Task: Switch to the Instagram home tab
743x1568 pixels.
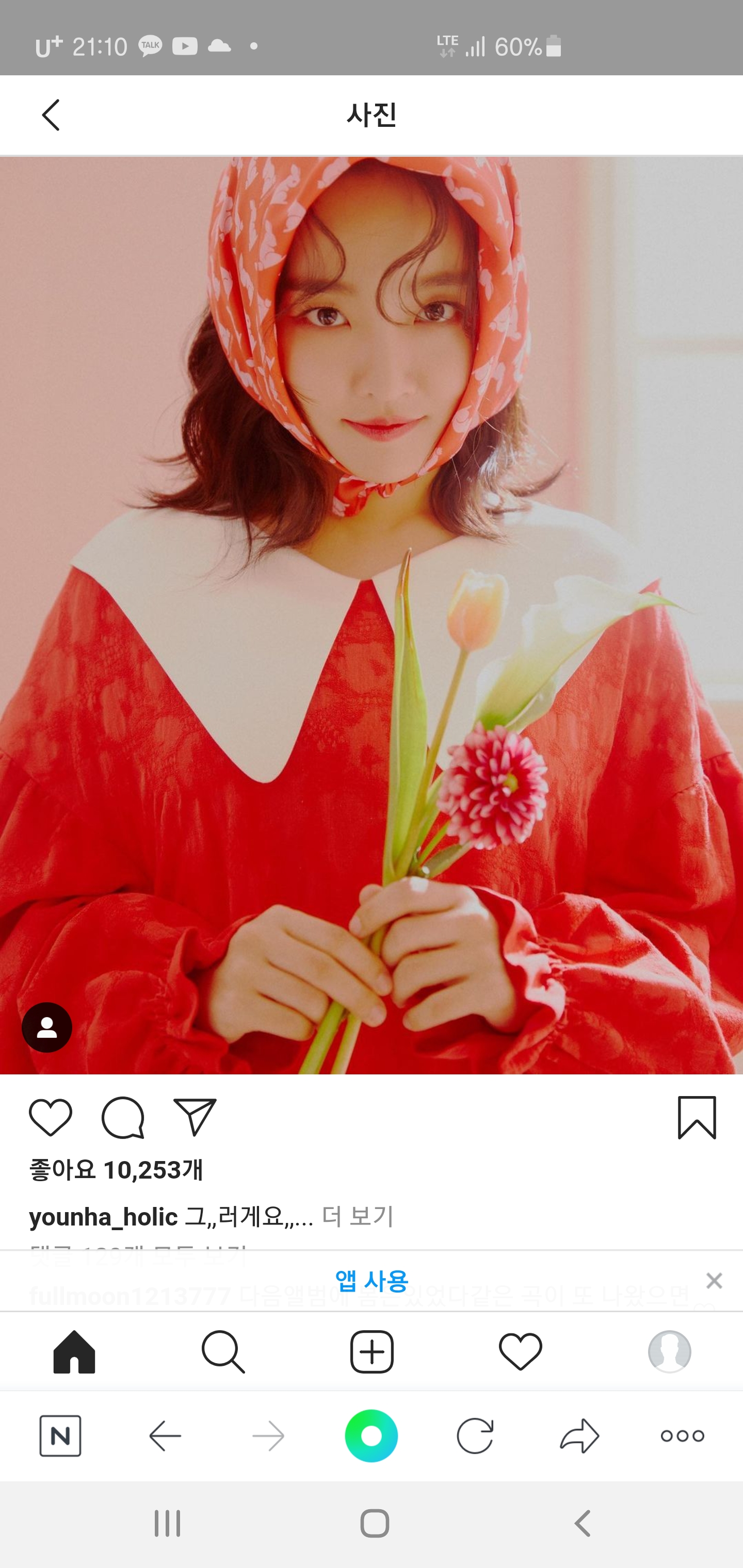Action: (x=74, y=1352)
